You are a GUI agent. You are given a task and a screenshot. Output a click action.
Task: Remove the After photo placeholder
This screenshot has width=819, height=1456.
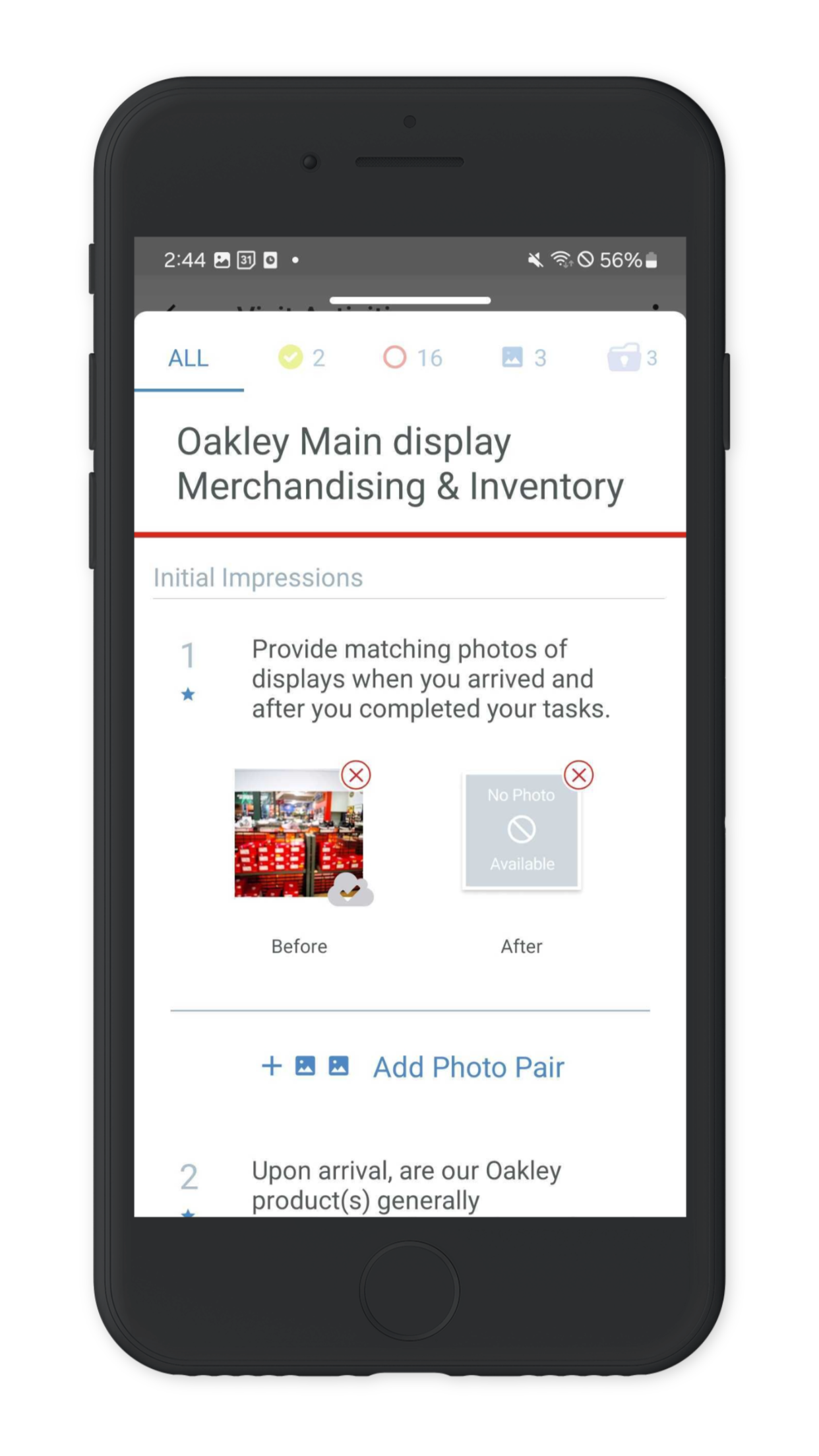(x=579, y=775)
